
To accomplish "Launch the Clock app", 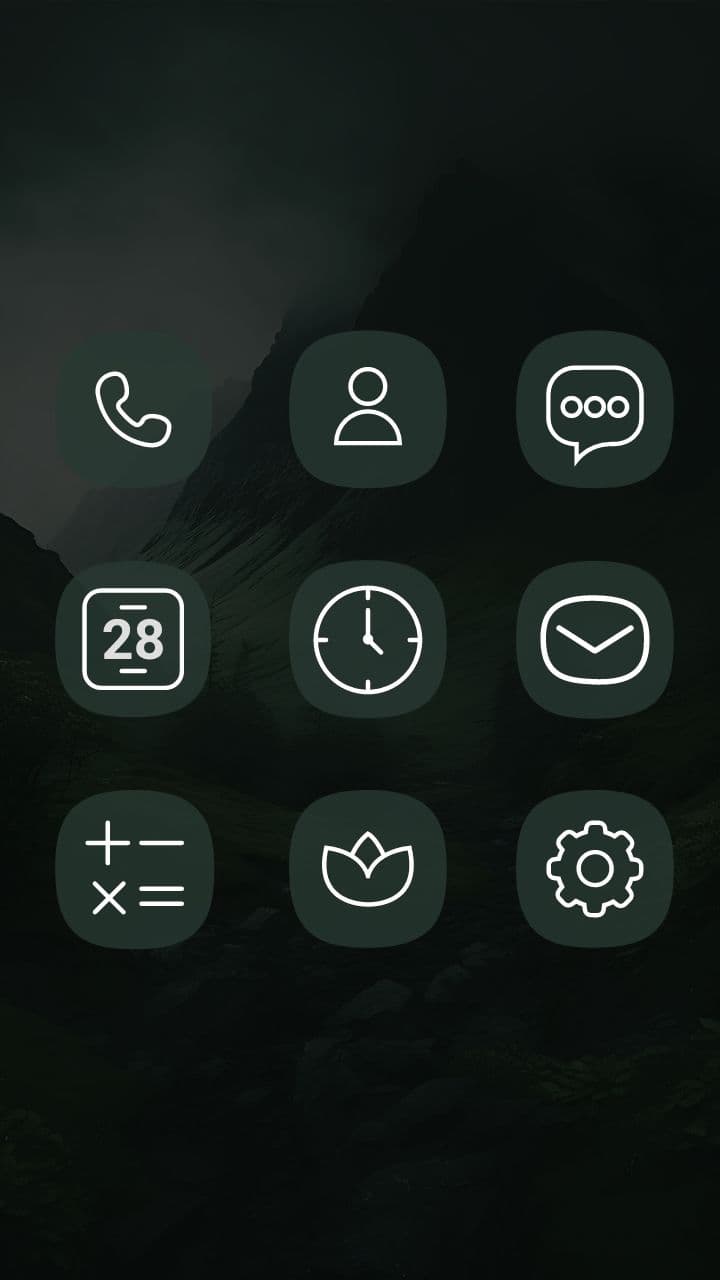I will pos(367,639).
